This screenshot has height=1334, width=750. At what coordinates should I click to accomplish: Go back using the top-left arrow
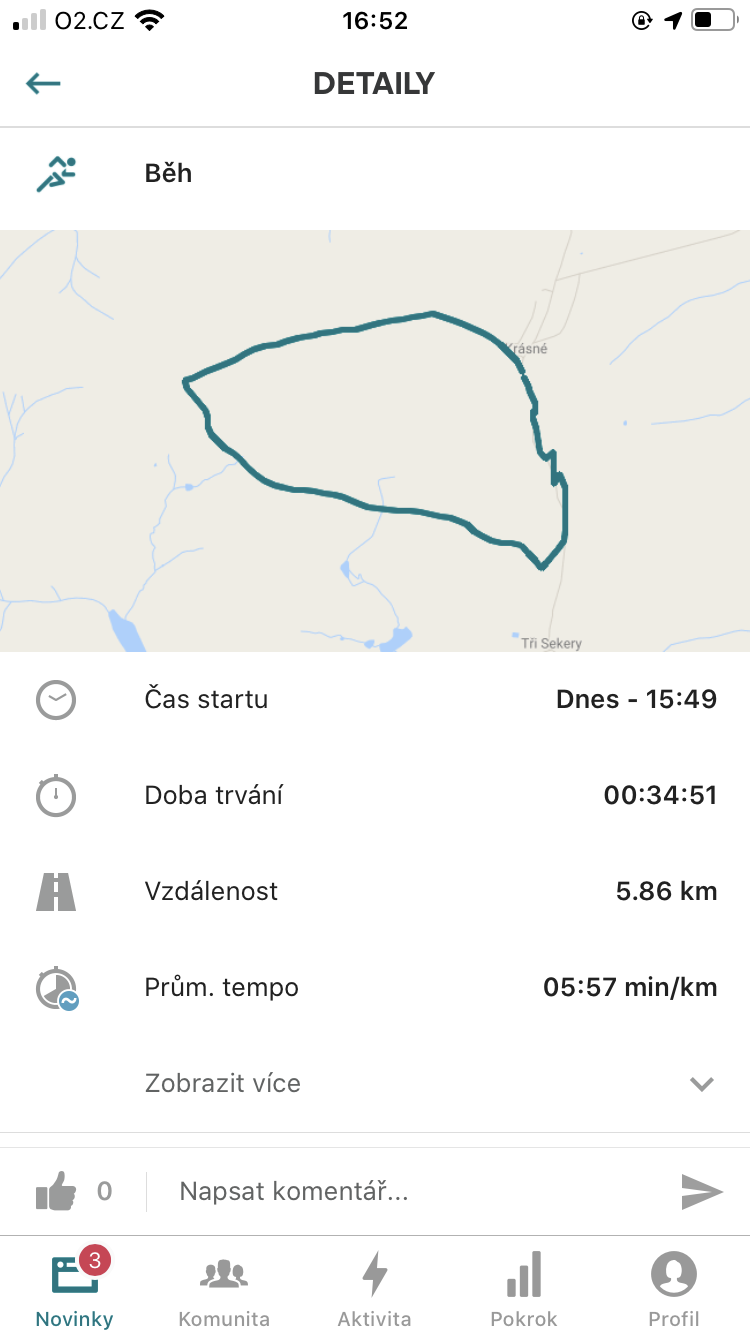tap(44, 83)
